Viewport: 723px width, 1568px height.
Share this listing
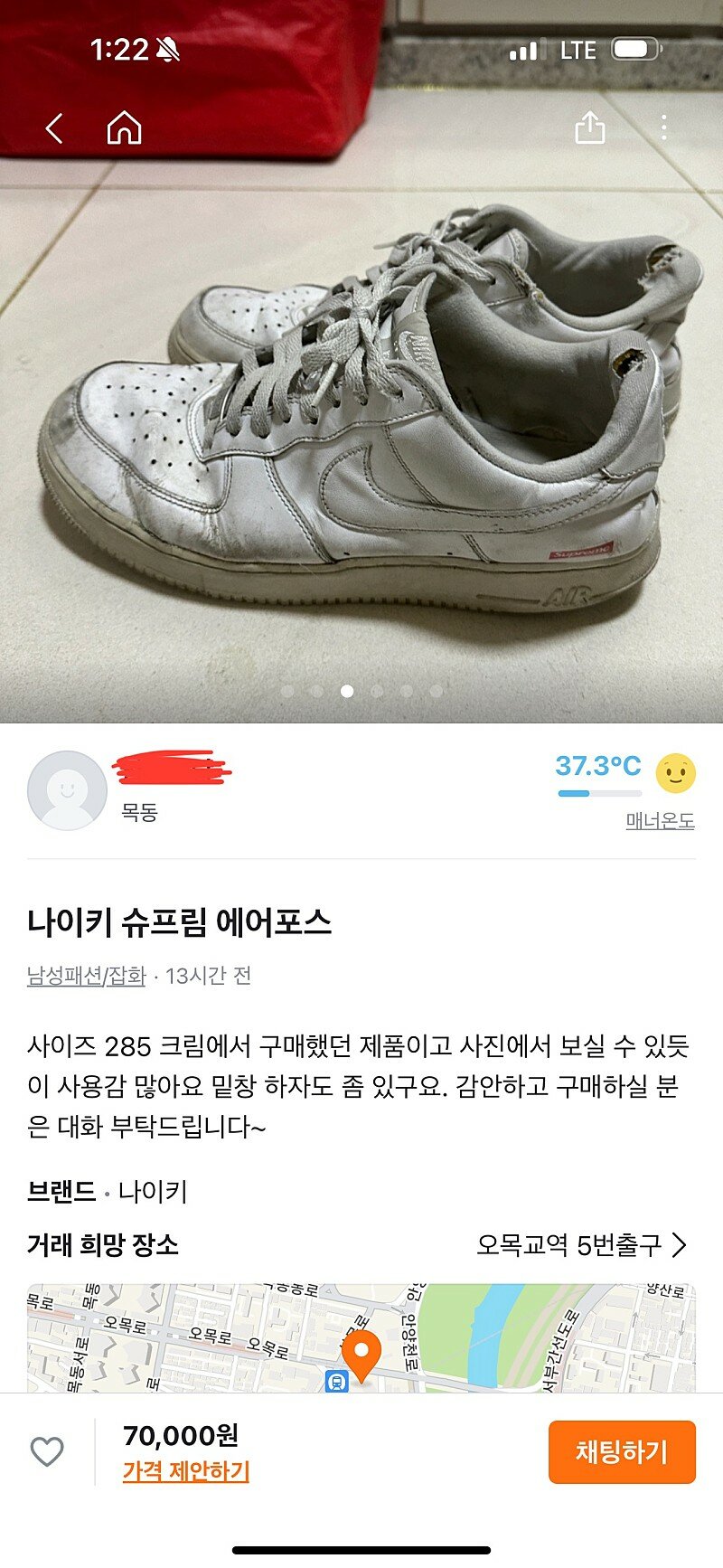(589, 128)
